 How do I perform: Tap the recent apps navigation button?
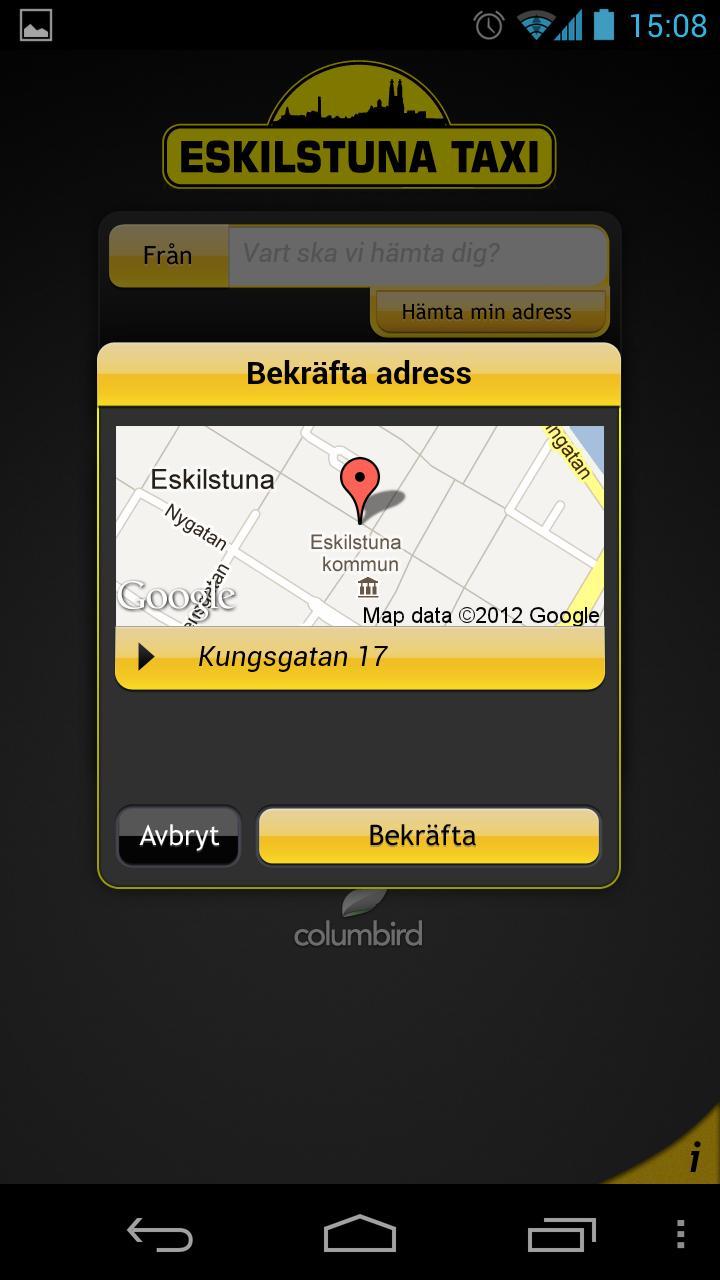tap(560, 1237)
